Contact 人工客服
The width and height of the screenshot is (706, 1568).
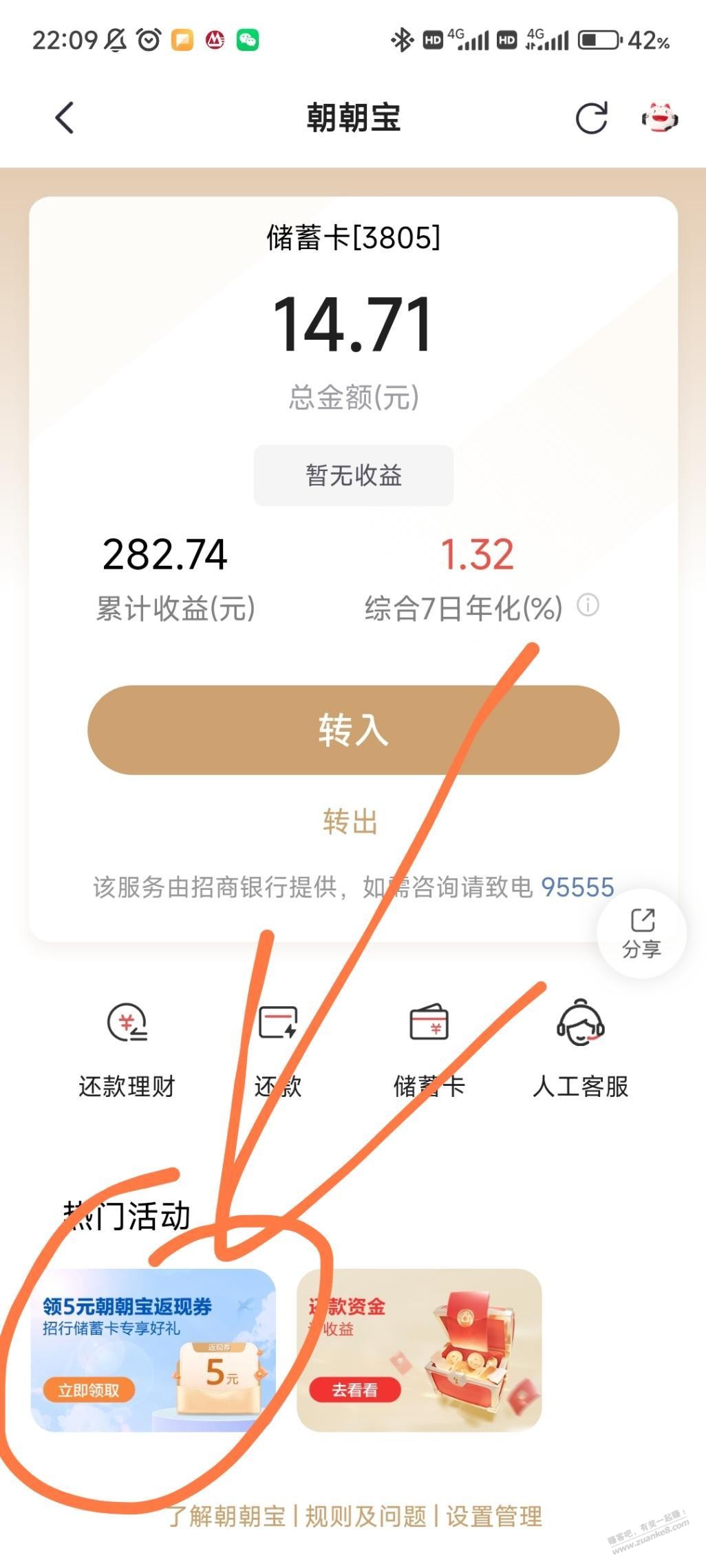tap(580, 1049)
